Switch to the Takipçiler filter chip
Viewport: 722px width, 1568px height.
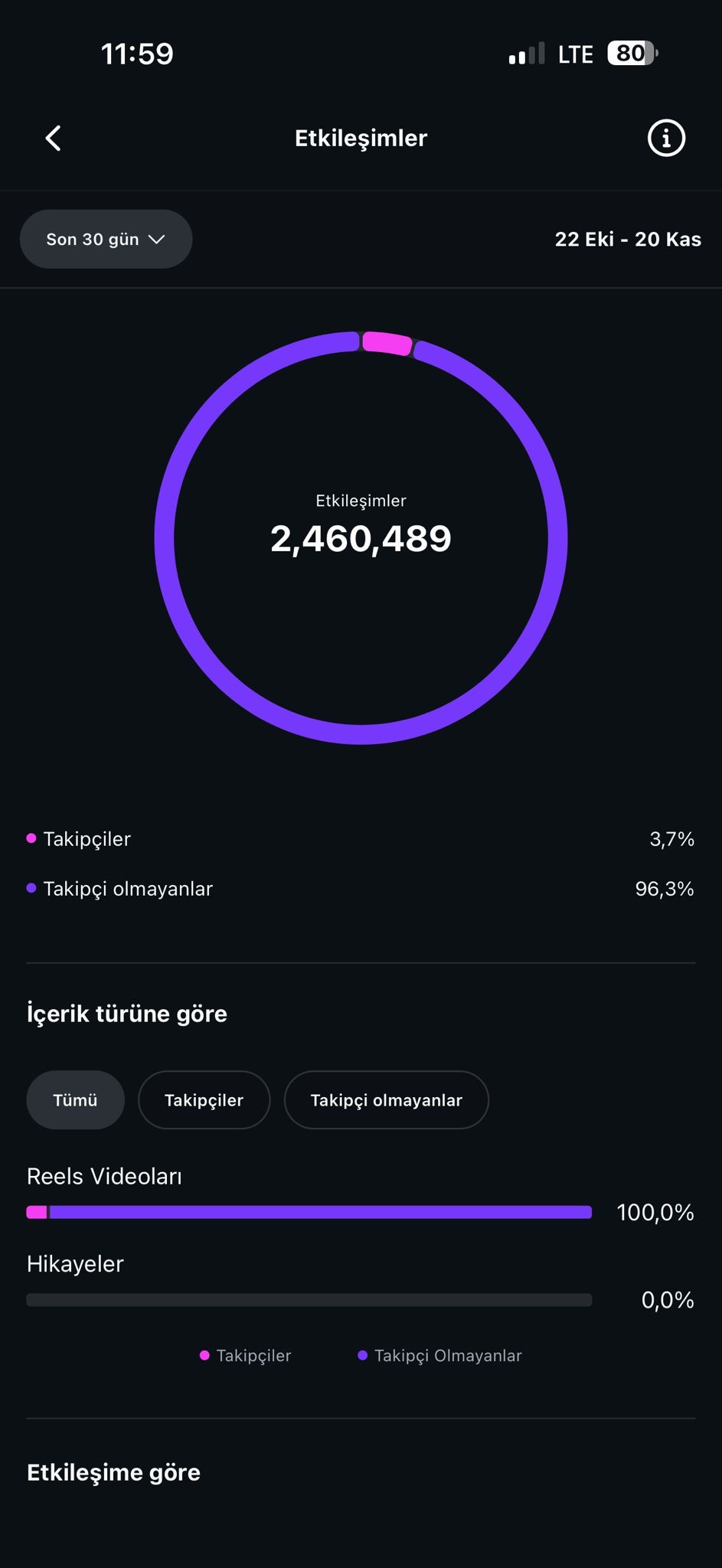point(204,1100)
